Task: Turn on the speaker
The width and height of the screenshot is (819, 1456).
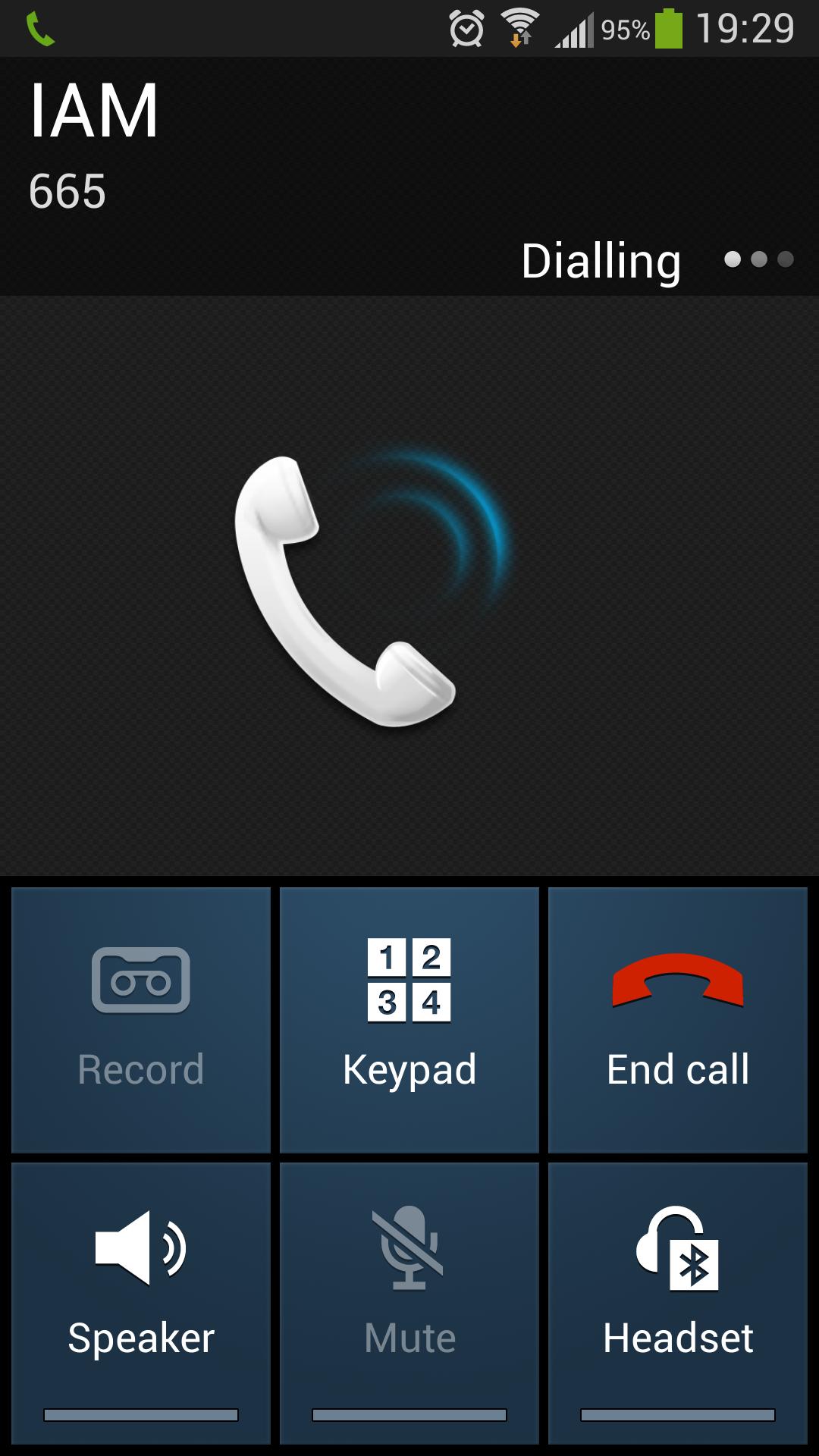Action: point(141,1303)
